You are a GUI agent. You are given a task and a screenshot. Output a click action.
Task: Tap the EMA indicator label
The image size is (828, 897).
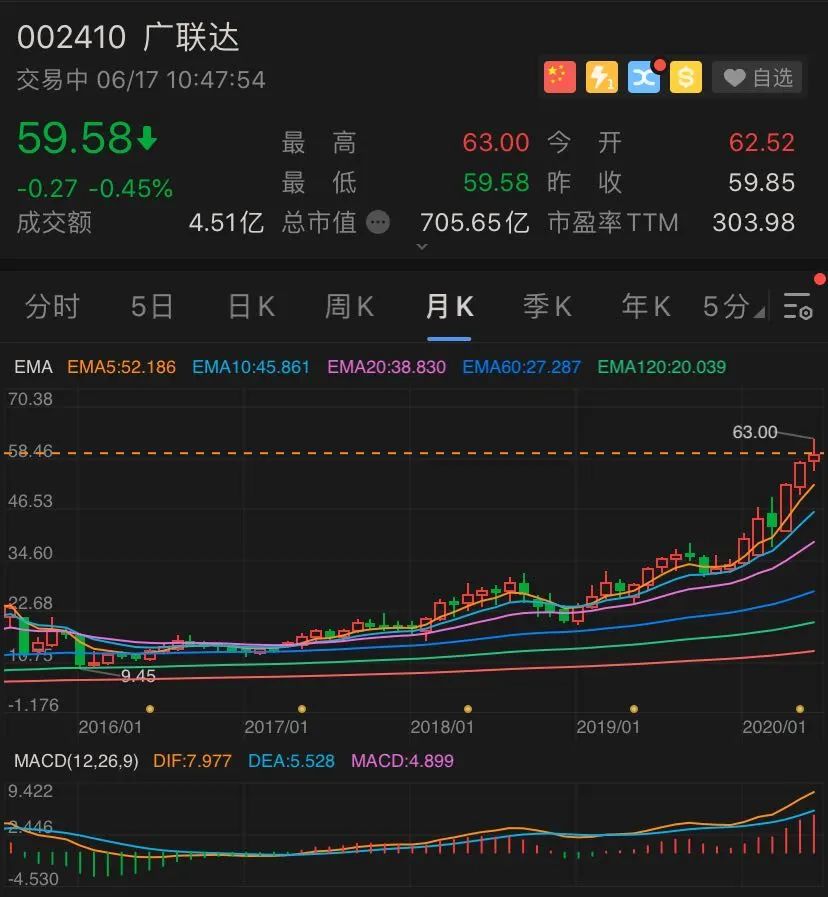[33, 367]
